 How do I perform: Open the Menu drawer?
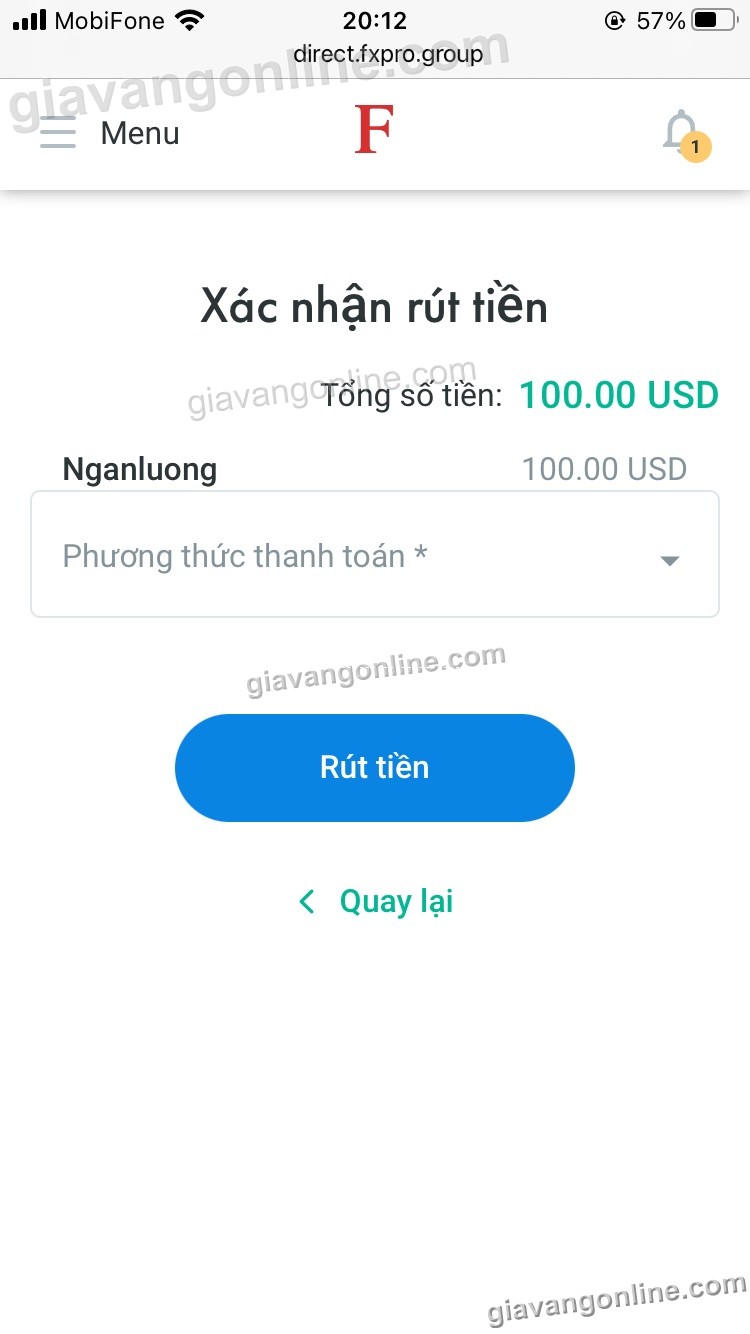108,132
